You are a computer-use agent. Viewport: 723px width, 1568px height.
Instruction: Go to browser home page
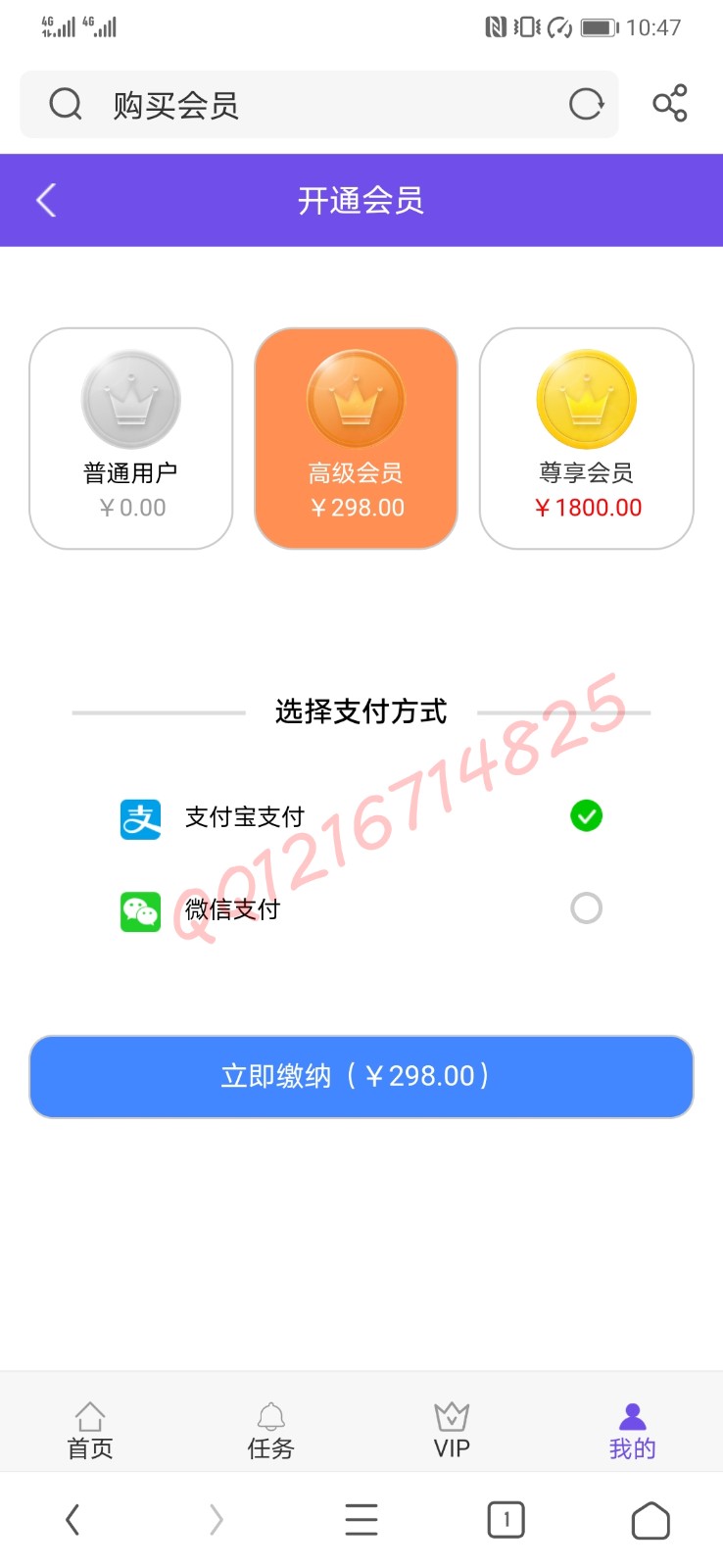coord(651,1520)
